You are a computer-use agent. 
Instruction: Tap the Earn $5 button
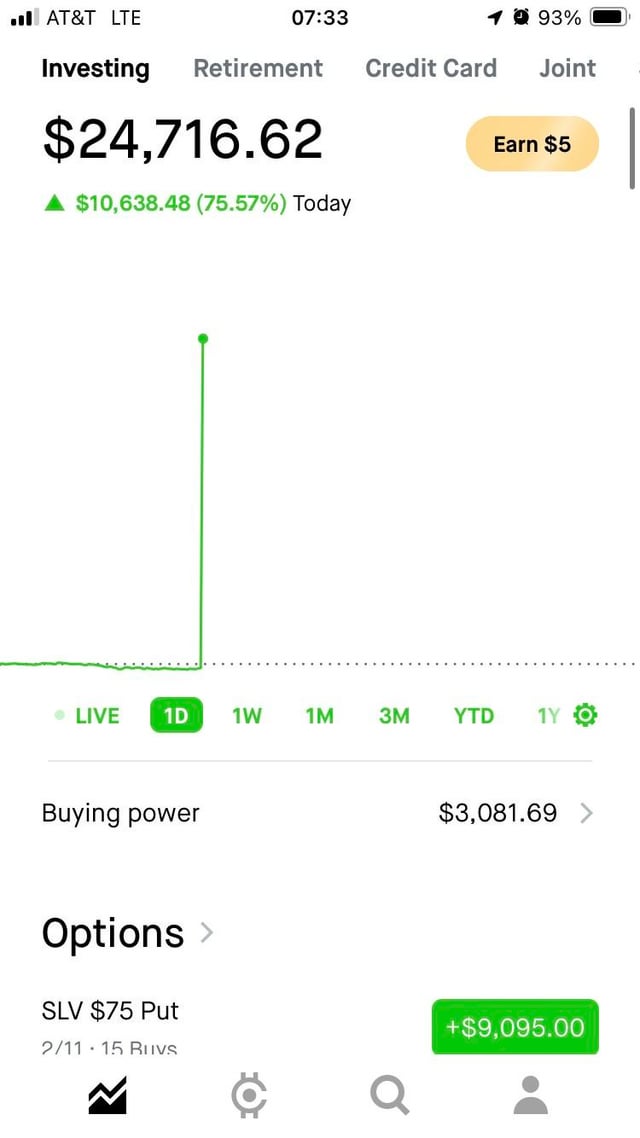(532, 144)
